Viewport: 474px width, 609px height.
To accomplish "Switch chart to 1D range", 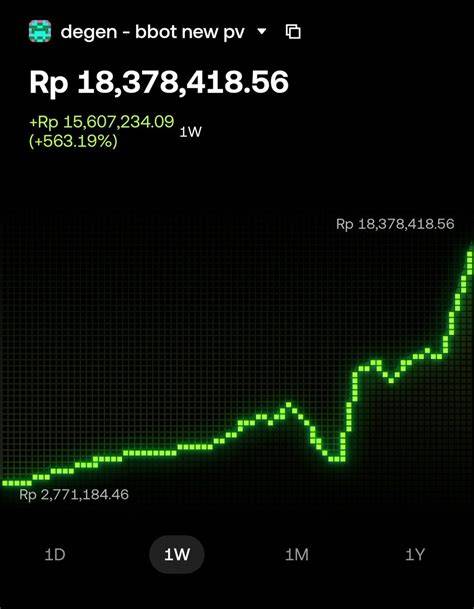I will click(x=55, y=554).
